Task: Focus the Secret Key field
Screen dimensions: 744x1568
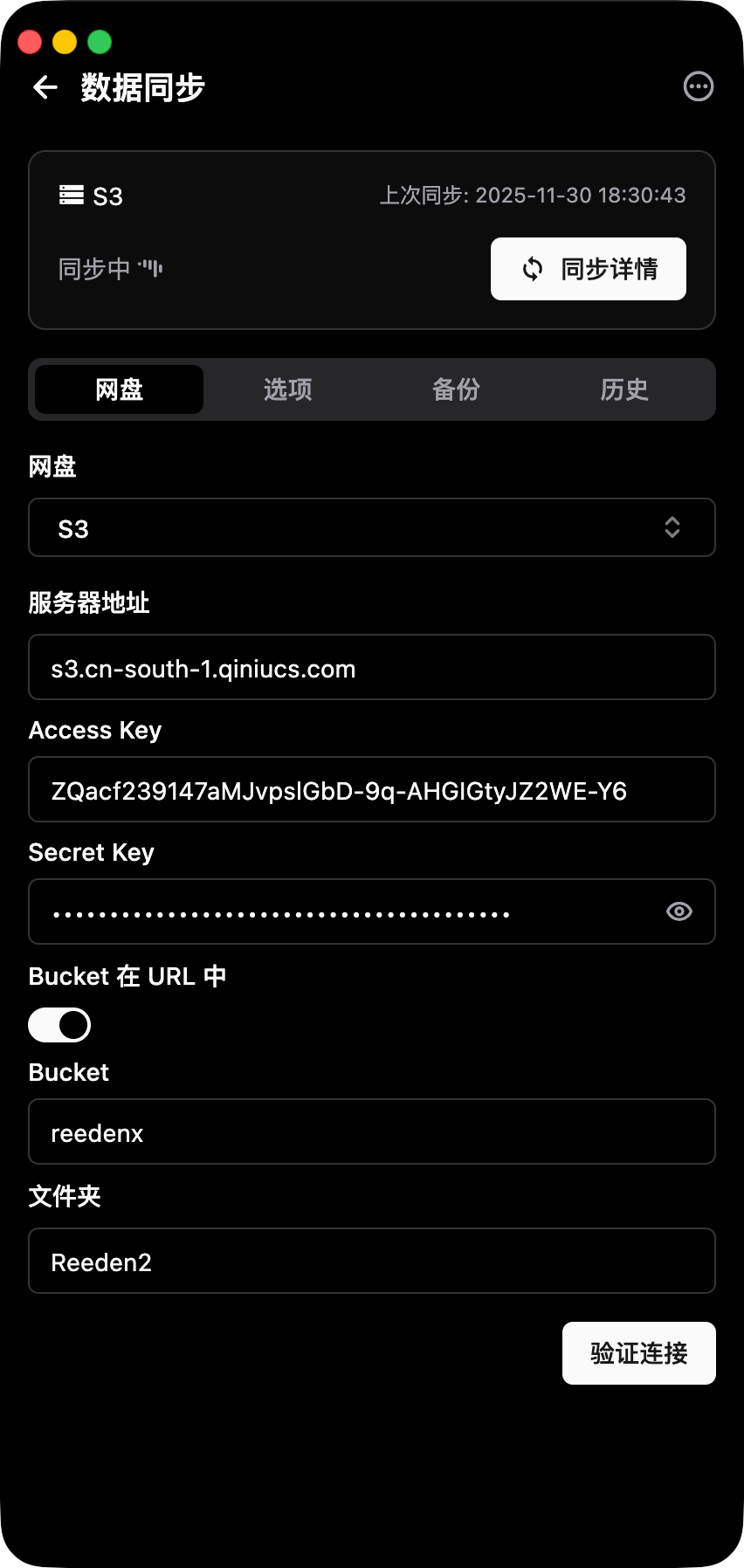Action: click(341, 912)
